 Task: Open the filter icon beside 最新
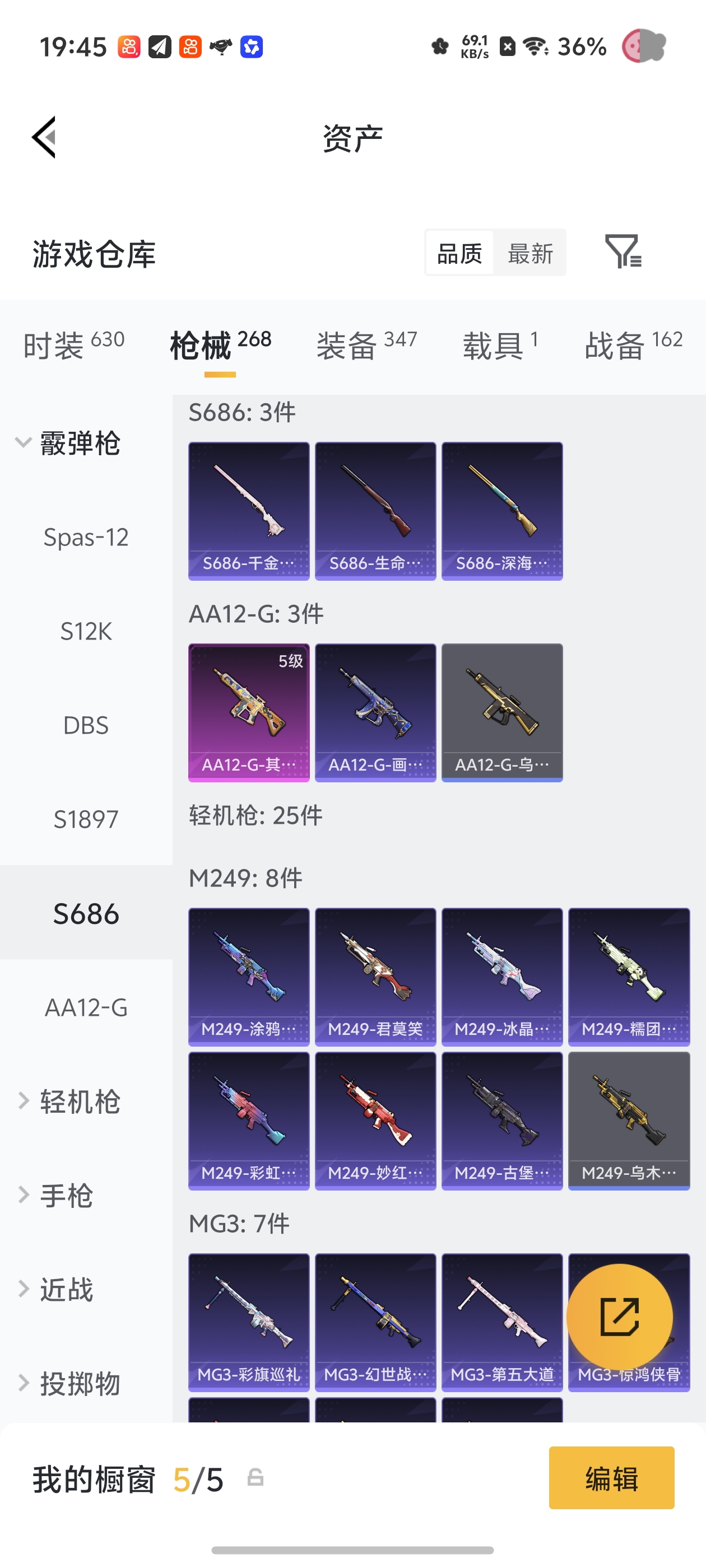pyautogui.click(x=623, y=251)
